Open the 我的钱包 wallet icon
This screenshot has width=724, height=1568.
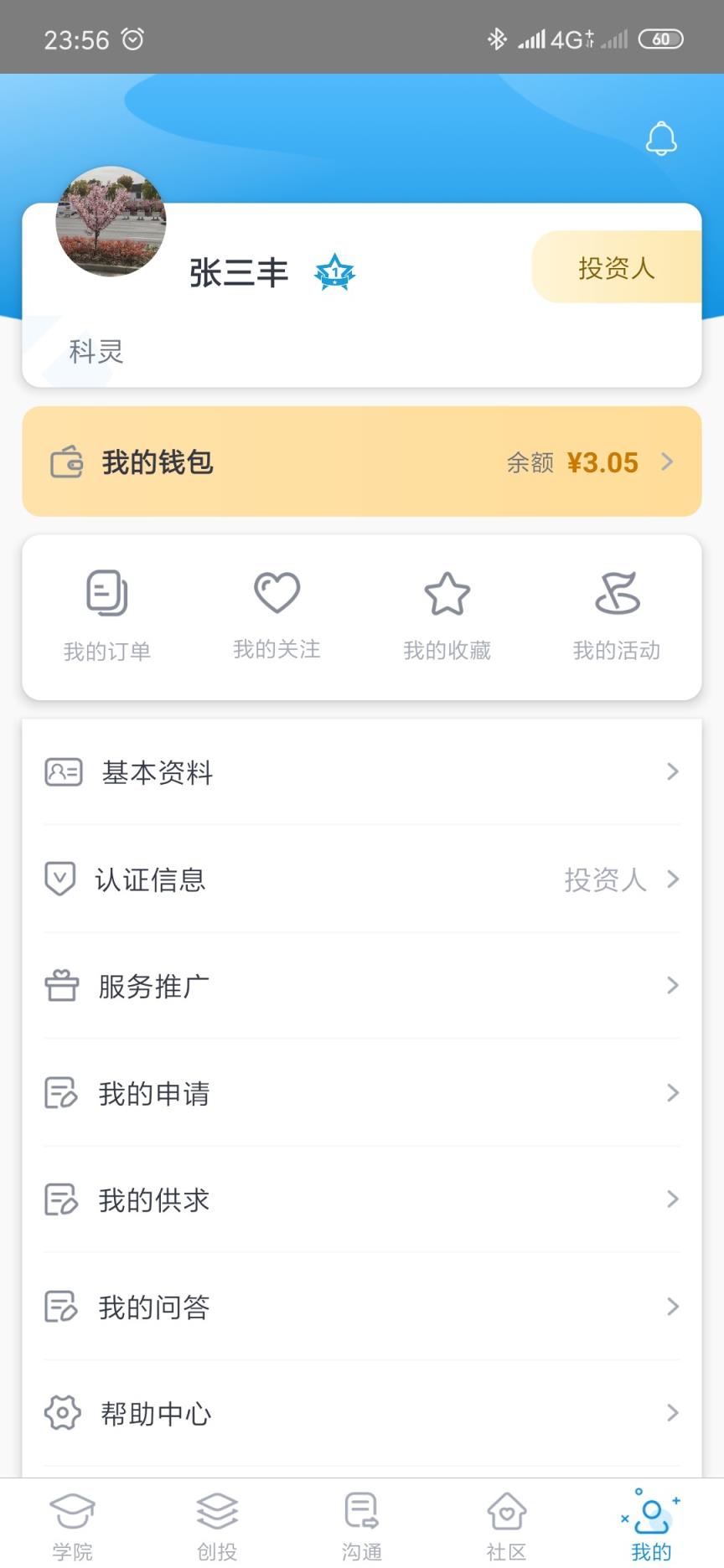coord(65,462)
